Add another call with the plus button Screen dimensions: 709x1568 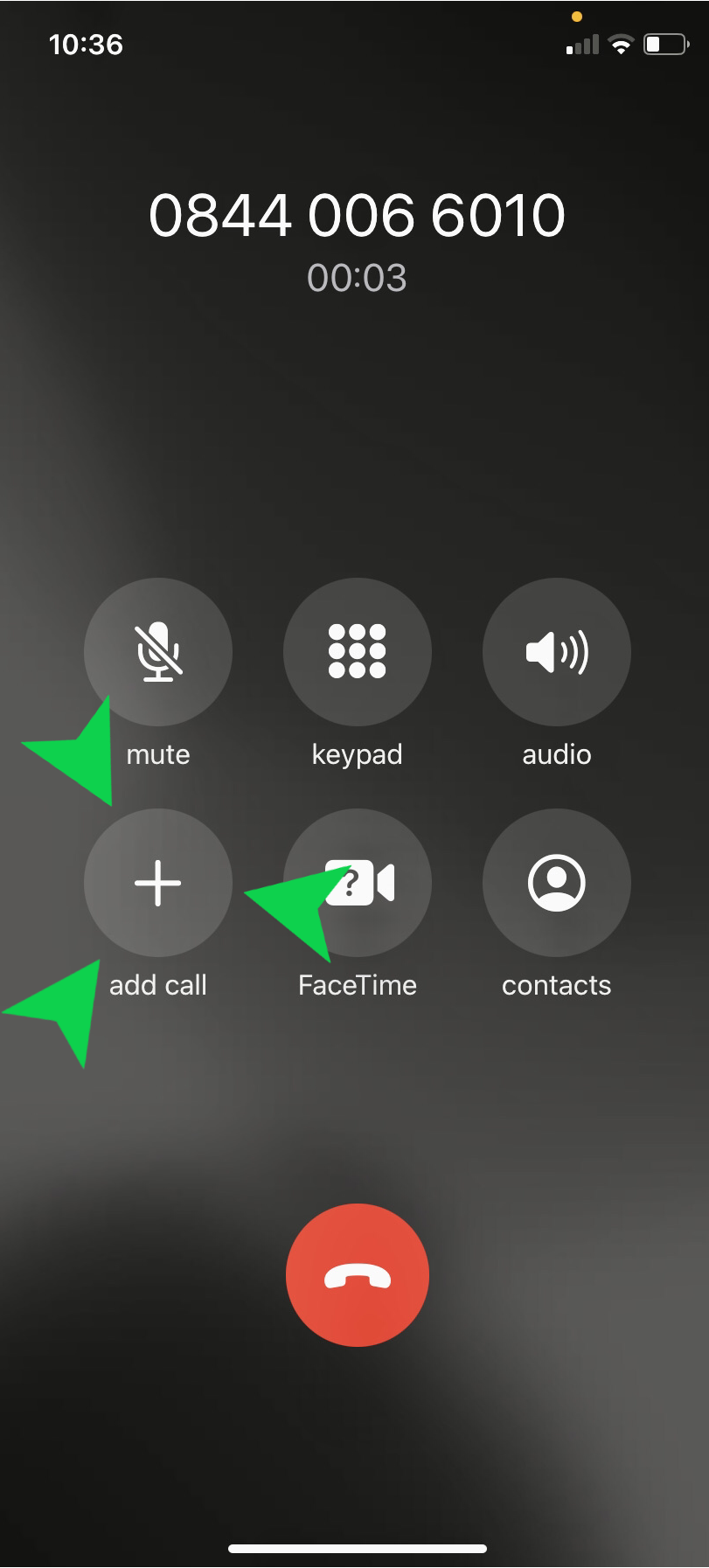(158, 882)
